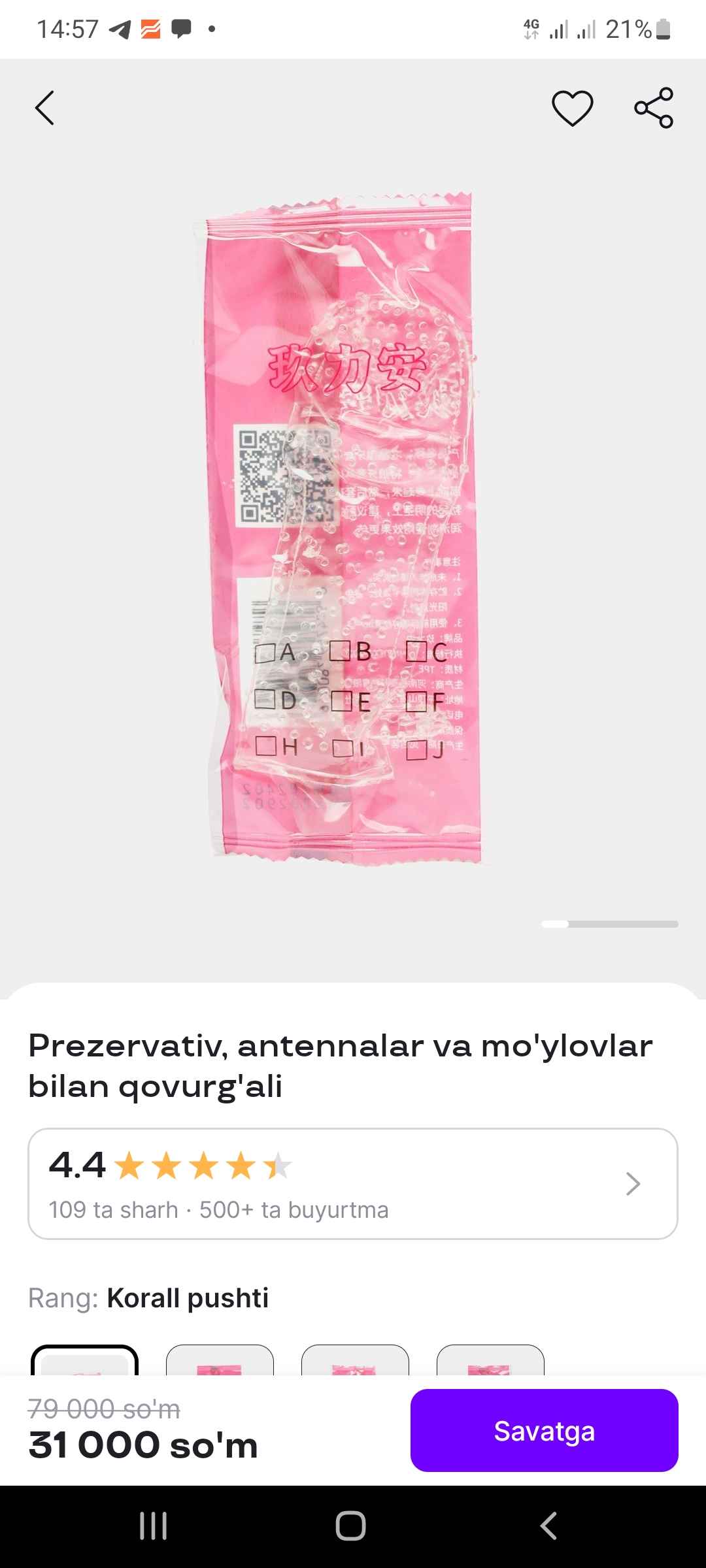This screenshot has width=706, height=1568.
Task: Share this product using the share icon
Action: click(x=653, y=108)
